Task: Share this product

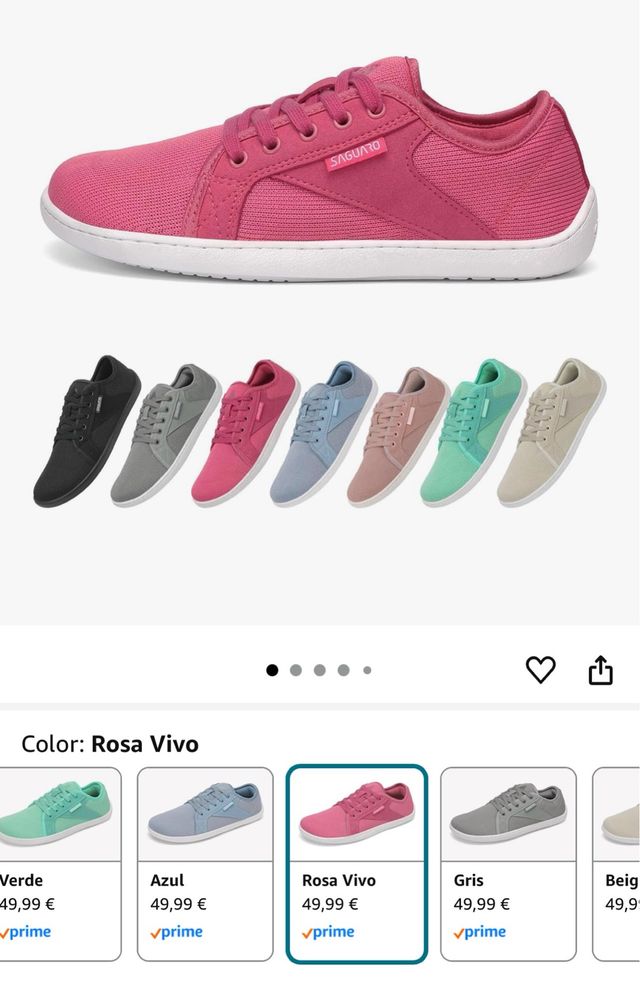Action: pos(600,670)
